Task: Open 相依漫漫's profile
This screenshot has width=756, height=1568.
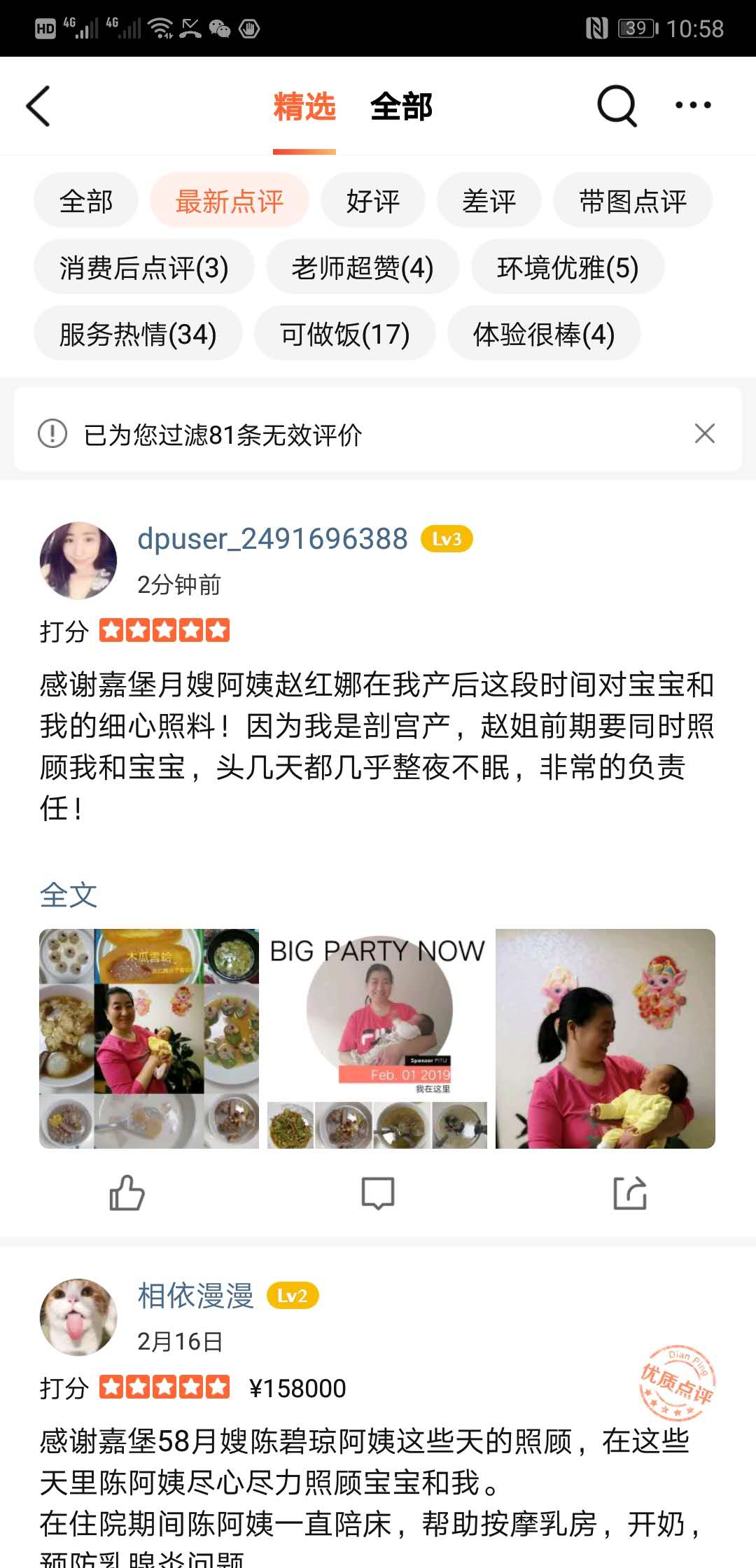Action: (x=195, y=1296)
